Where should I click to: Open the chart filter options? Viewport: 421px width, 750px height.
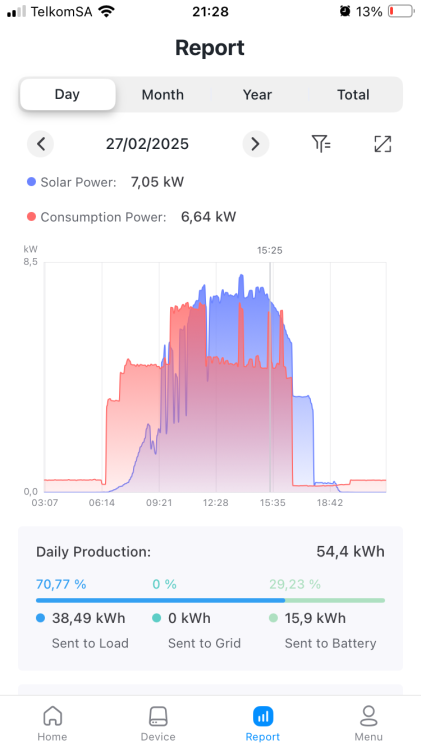[321, 143]
